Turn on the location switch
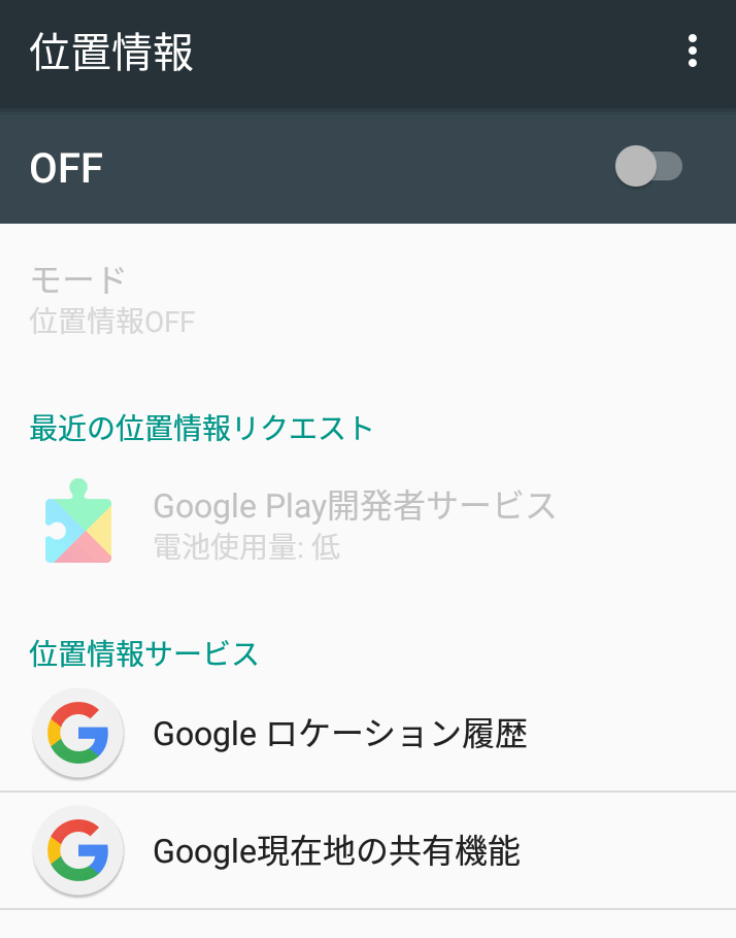The width and height of the screenshot is (736, 938). (649, 167)
